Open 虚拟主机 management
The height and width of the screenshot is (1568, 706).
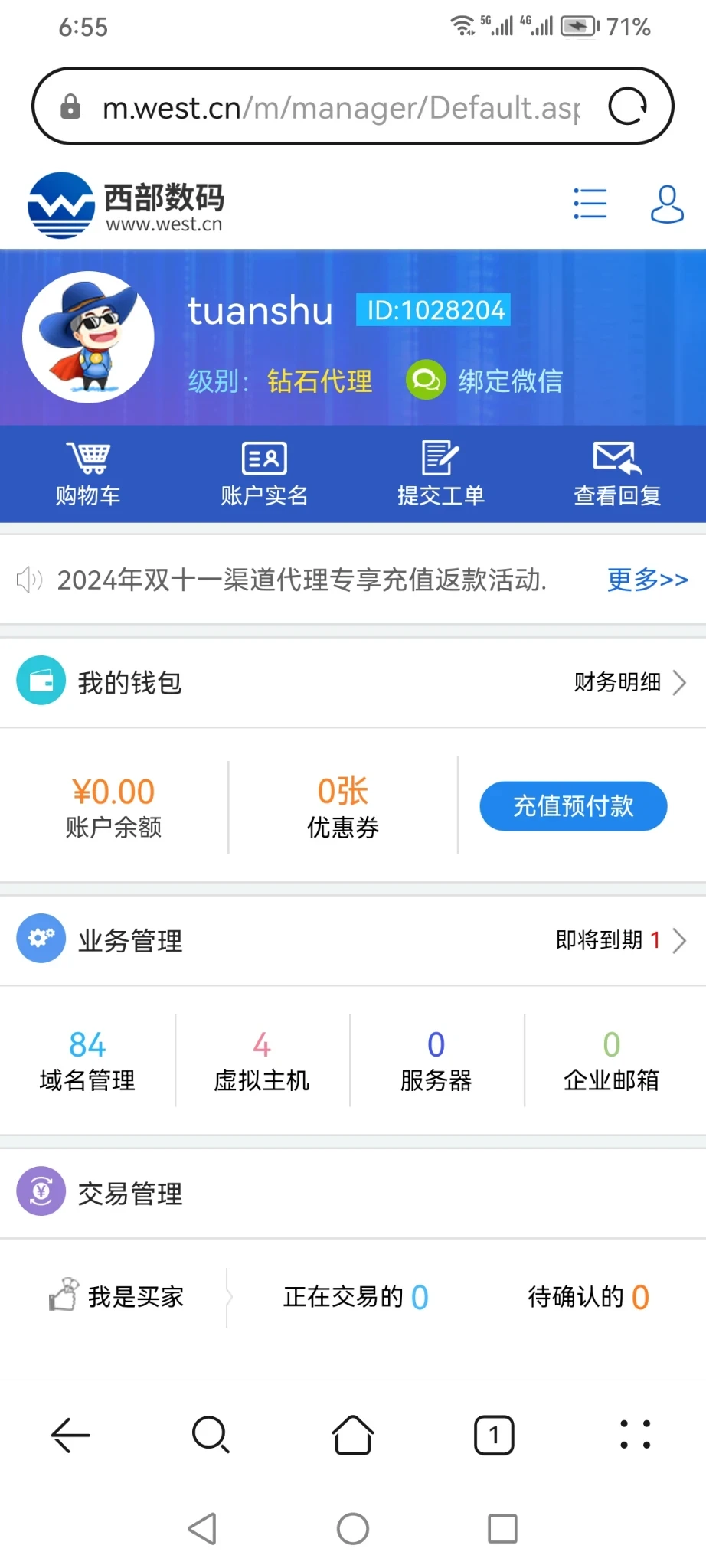(262, 1061)
